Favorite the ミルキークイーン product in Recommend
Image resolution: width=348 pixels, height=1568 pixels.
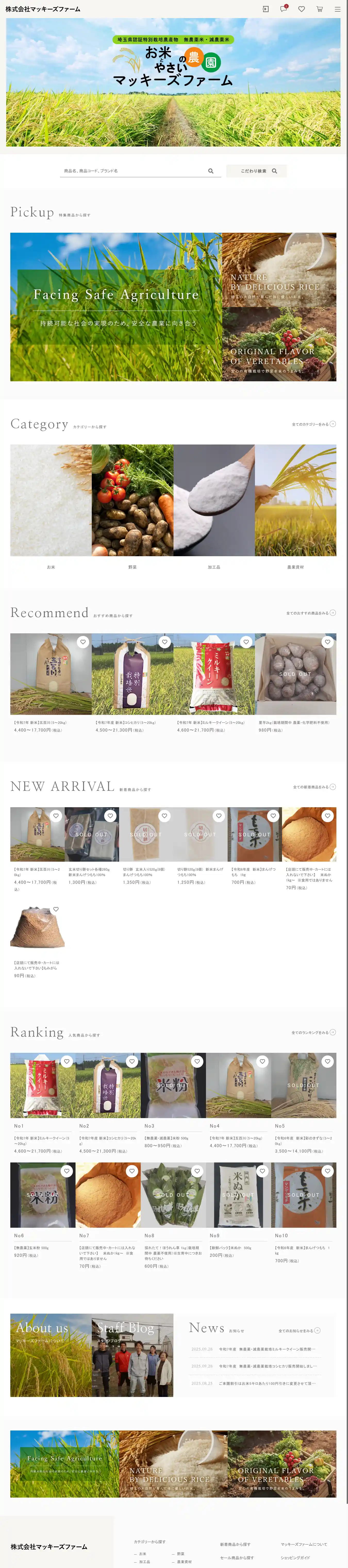pyautogui.click(x=246, y=642)
